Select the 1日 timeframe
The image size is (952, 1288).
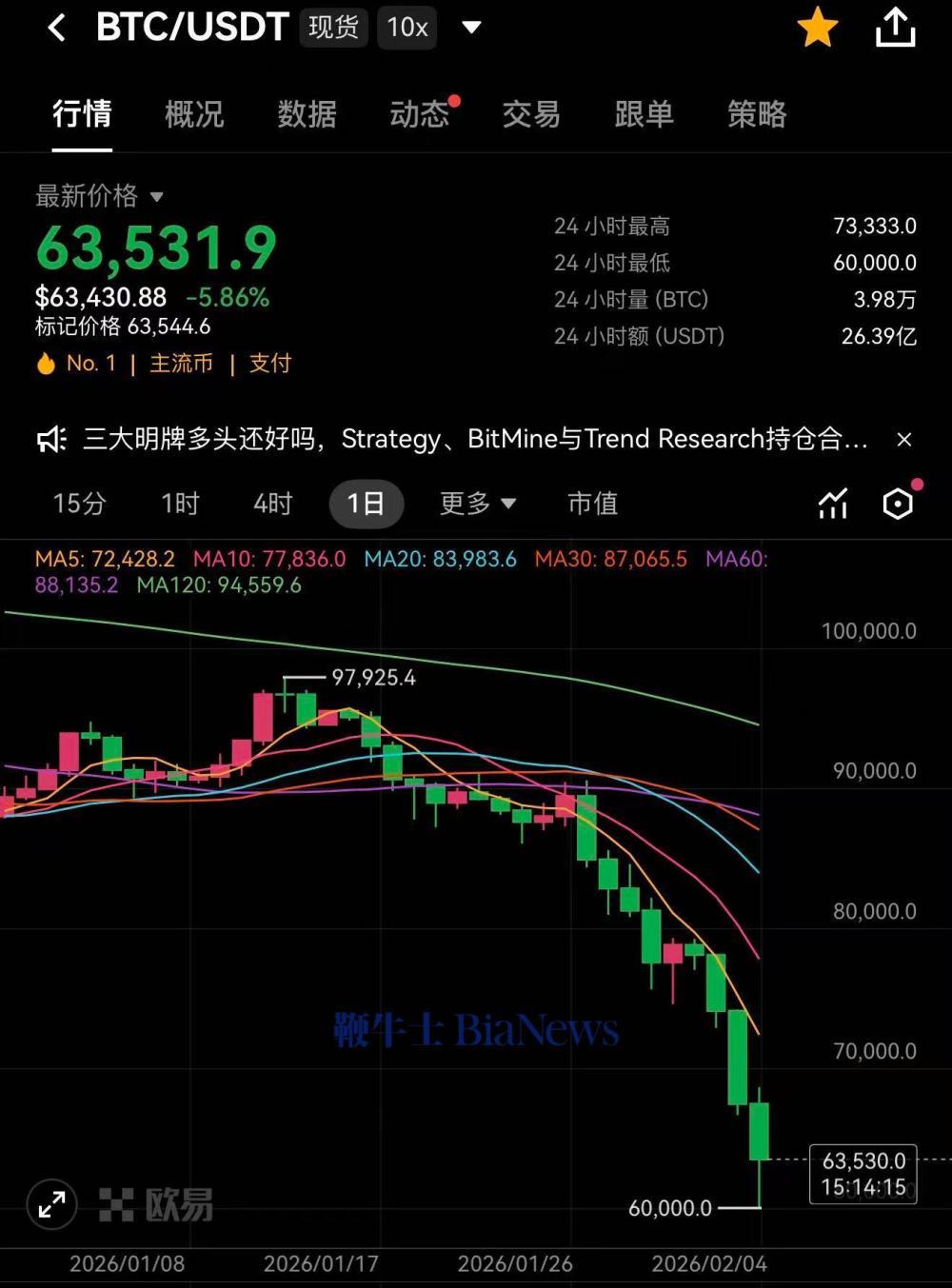click(x=366, y=504)
